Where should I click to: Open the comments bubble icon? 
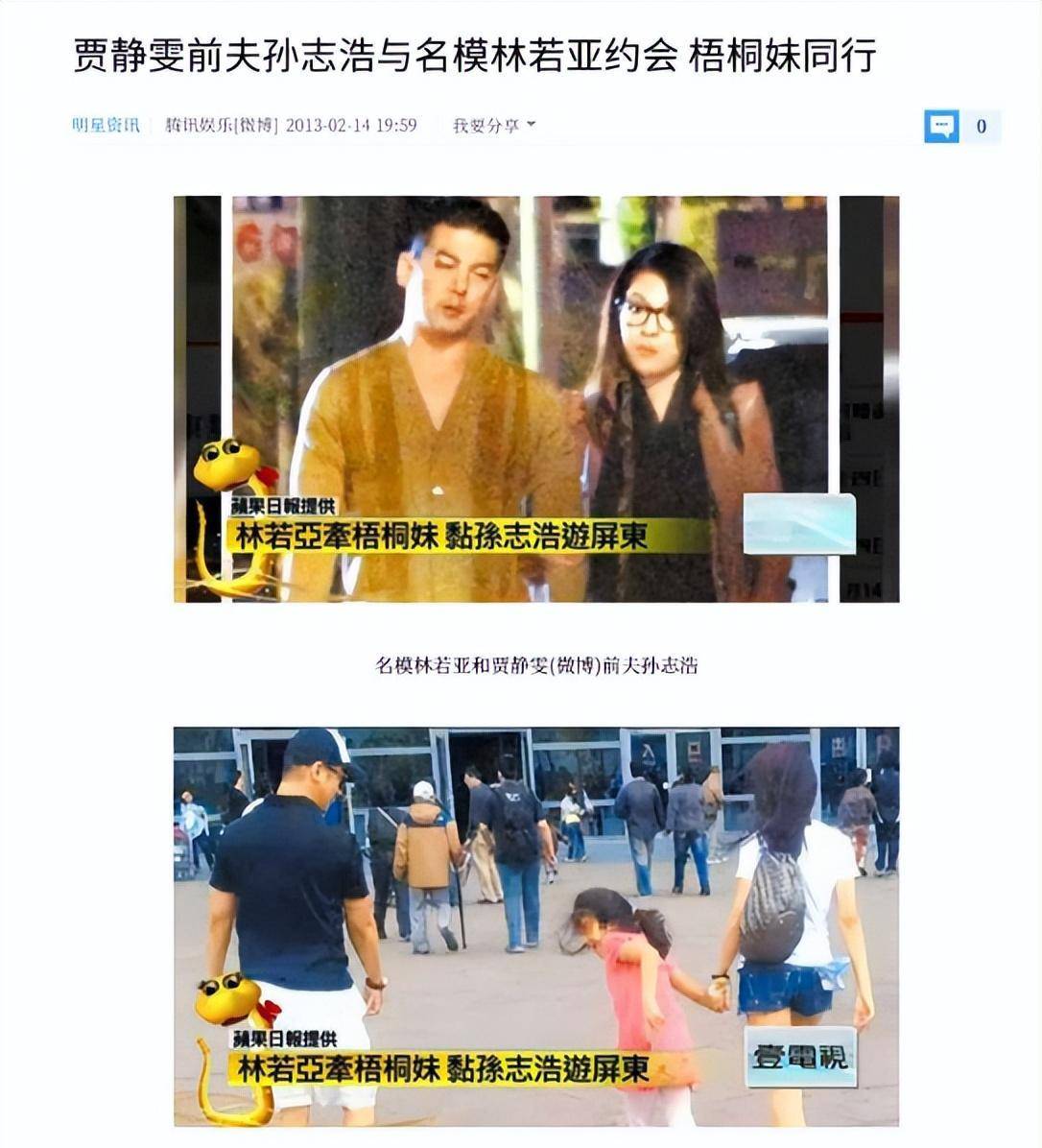click(x=941, y=126)
